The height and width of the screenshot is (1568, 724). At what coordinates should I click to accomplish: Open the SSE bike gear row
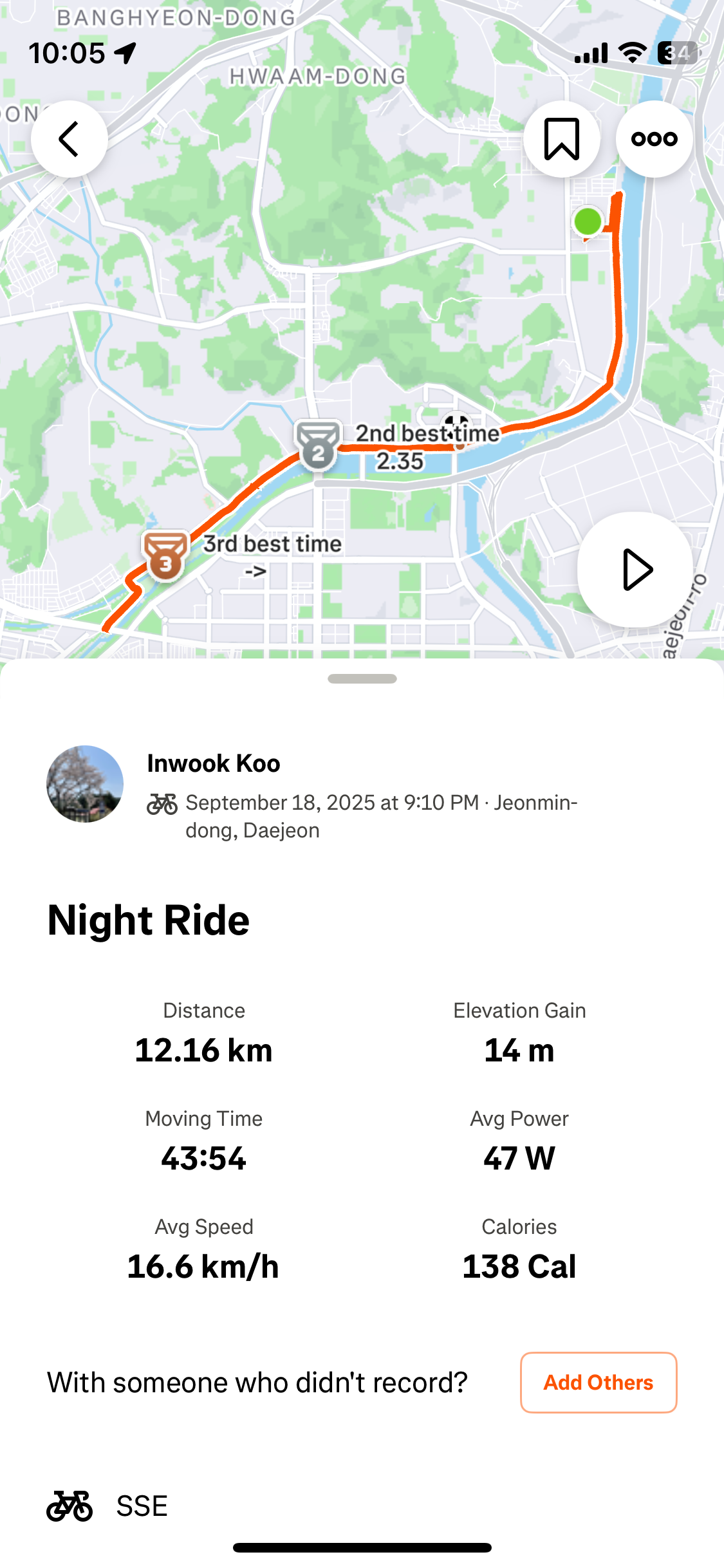pyautogui.click(x=108, y=1506)
